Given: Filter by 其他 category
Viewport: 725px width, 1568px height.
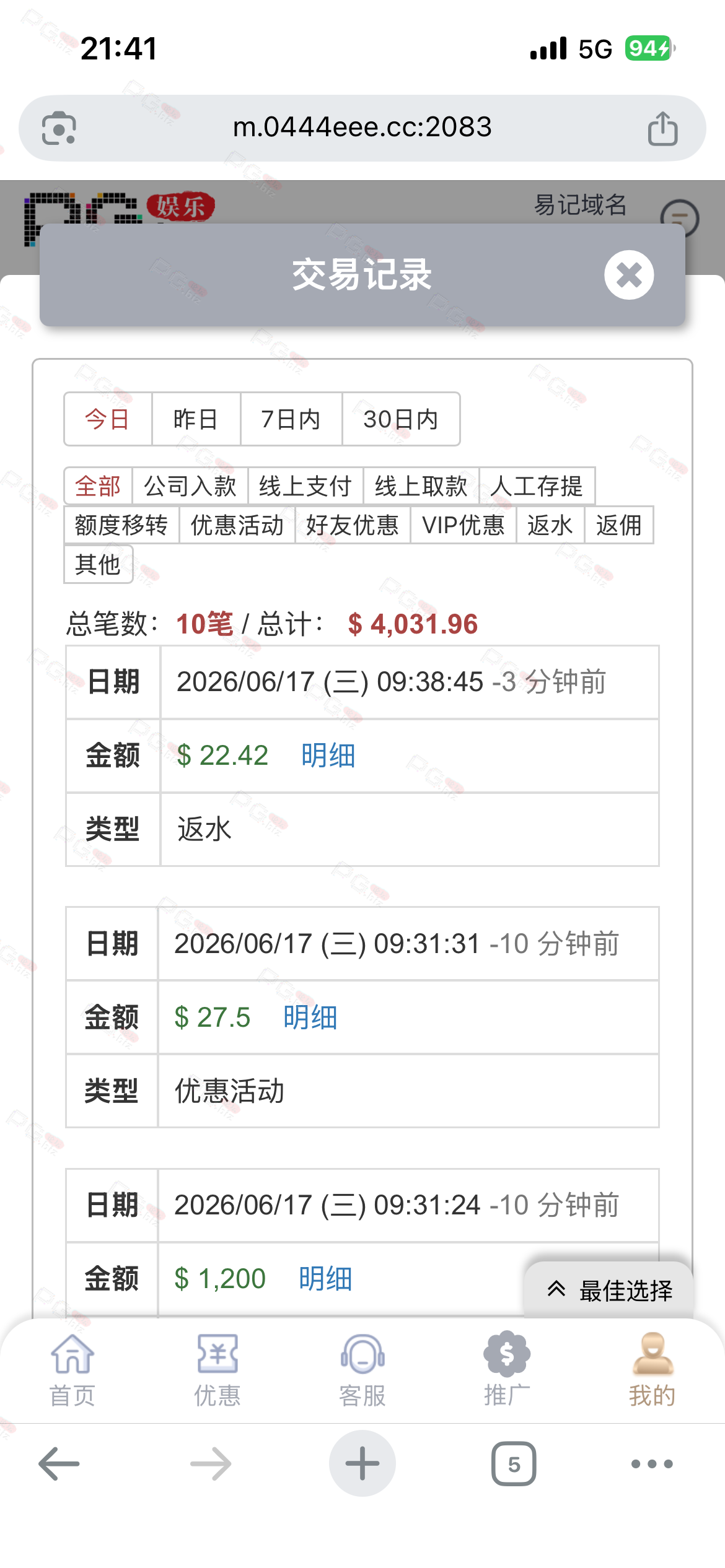Looking at the screenshot, I should [98, 564].
